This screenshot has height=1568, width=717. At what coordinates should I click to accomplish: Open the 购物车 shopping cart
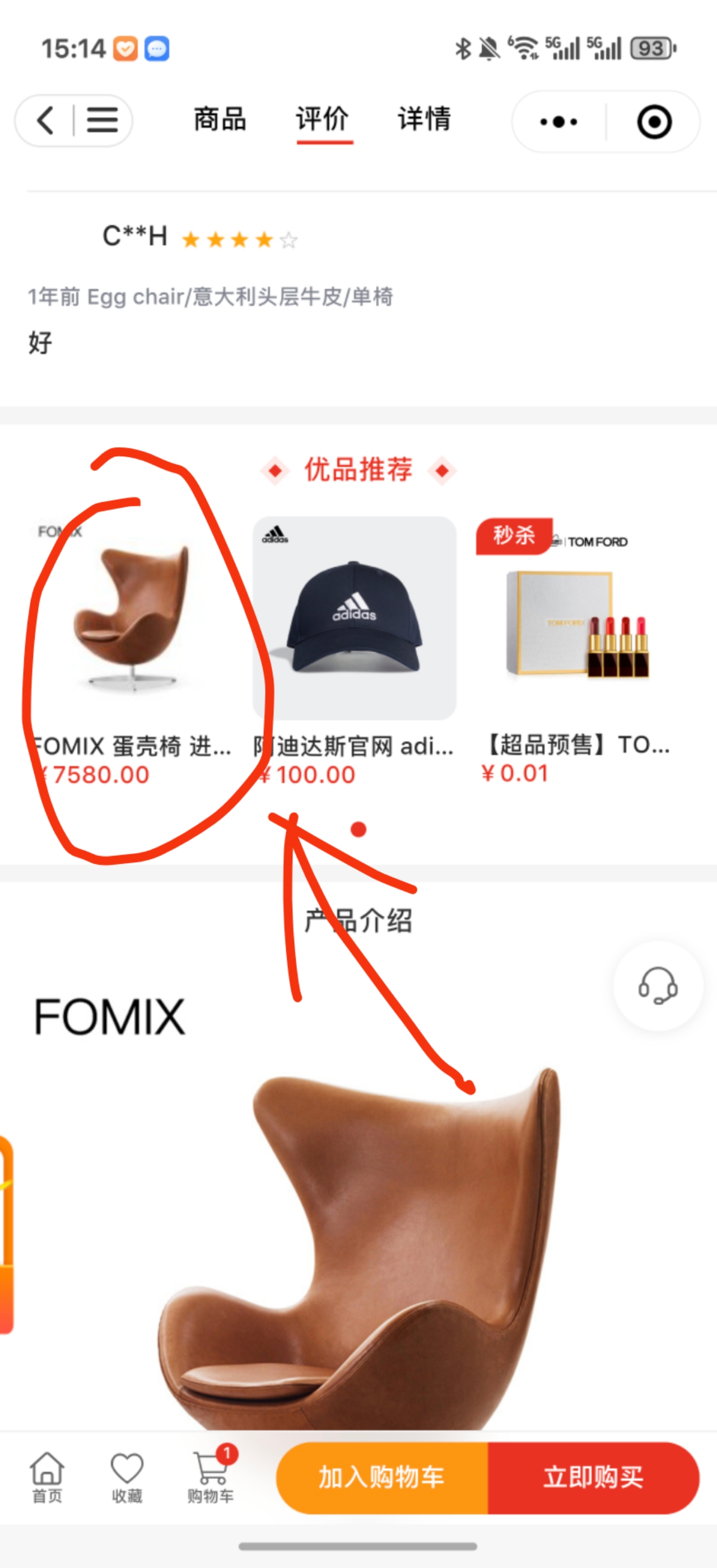tap(211, 1476)
